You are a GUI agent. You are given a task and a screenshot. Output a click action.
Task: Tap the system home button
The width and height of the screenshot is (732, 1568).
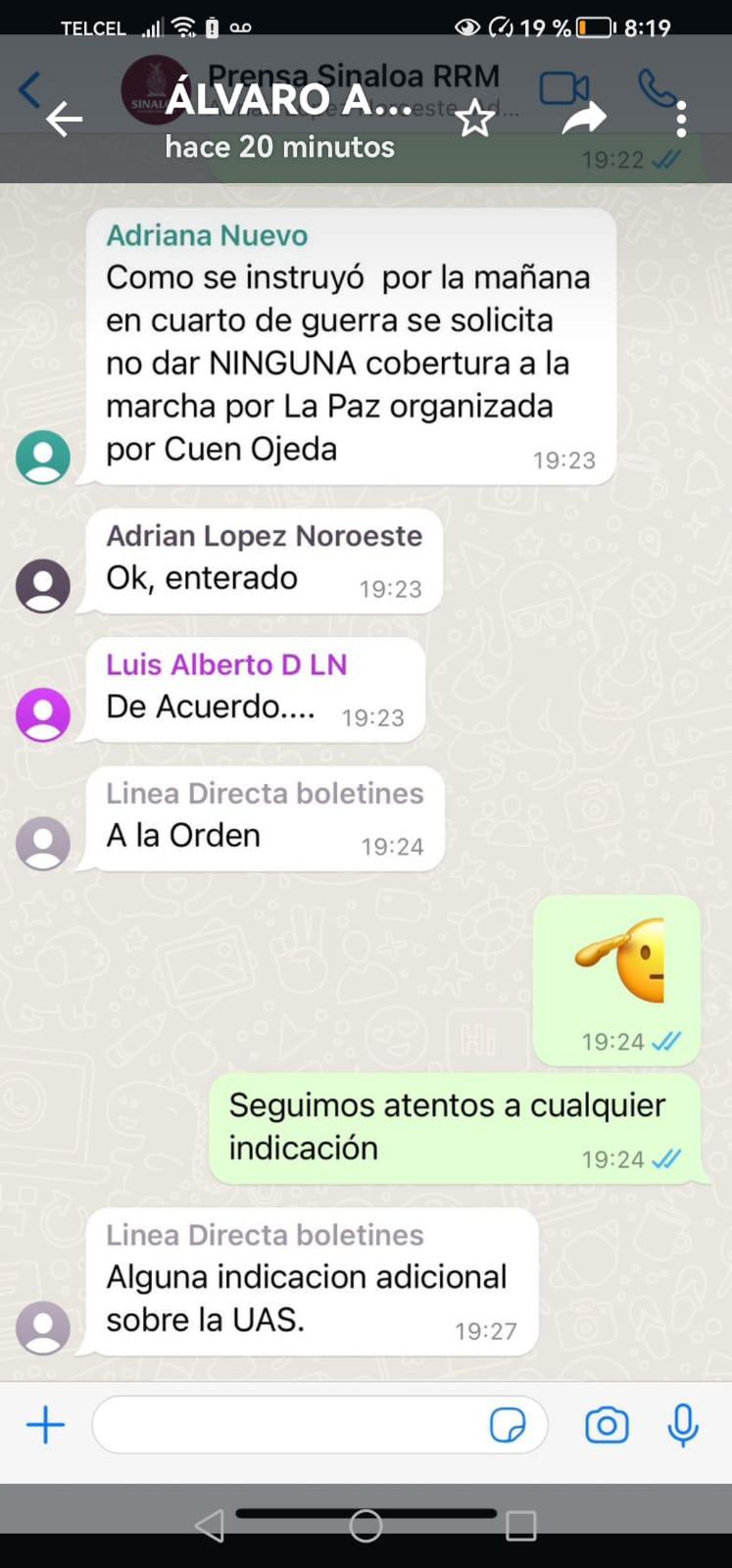[x=366, y=1525]
